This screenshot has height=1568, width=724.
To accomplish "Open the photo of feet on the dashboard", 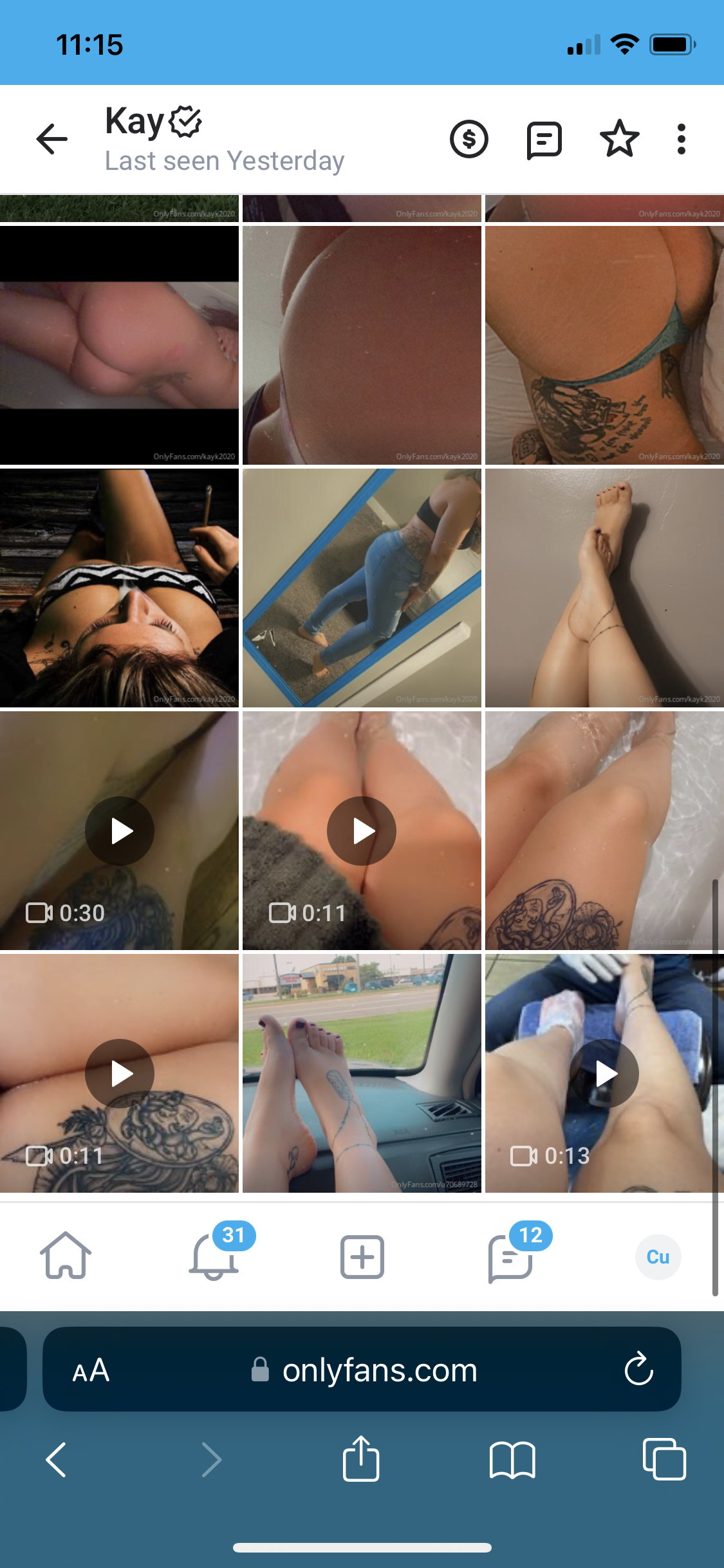I will (362, 1073).
